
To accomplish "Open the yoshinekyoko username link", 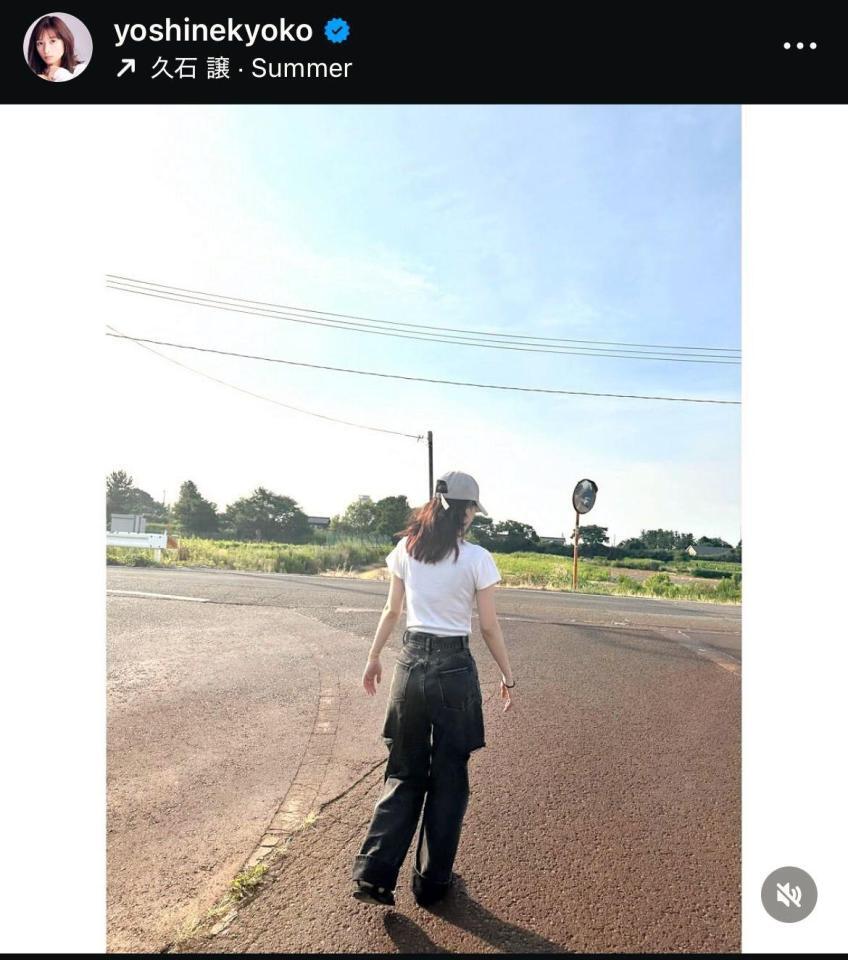I will [x=213, y=31].
